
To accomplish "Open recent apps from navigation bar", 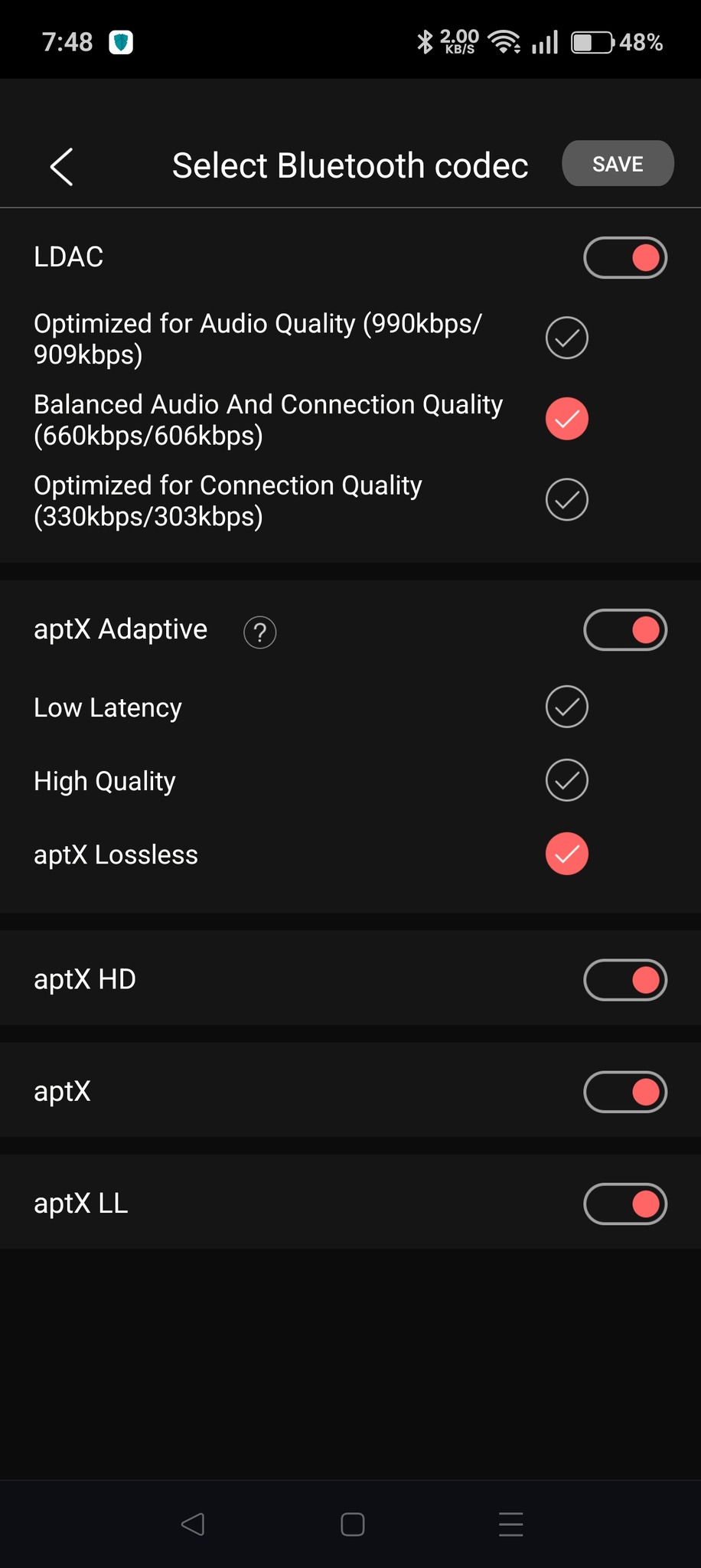I will click(x=510, y=1524).
